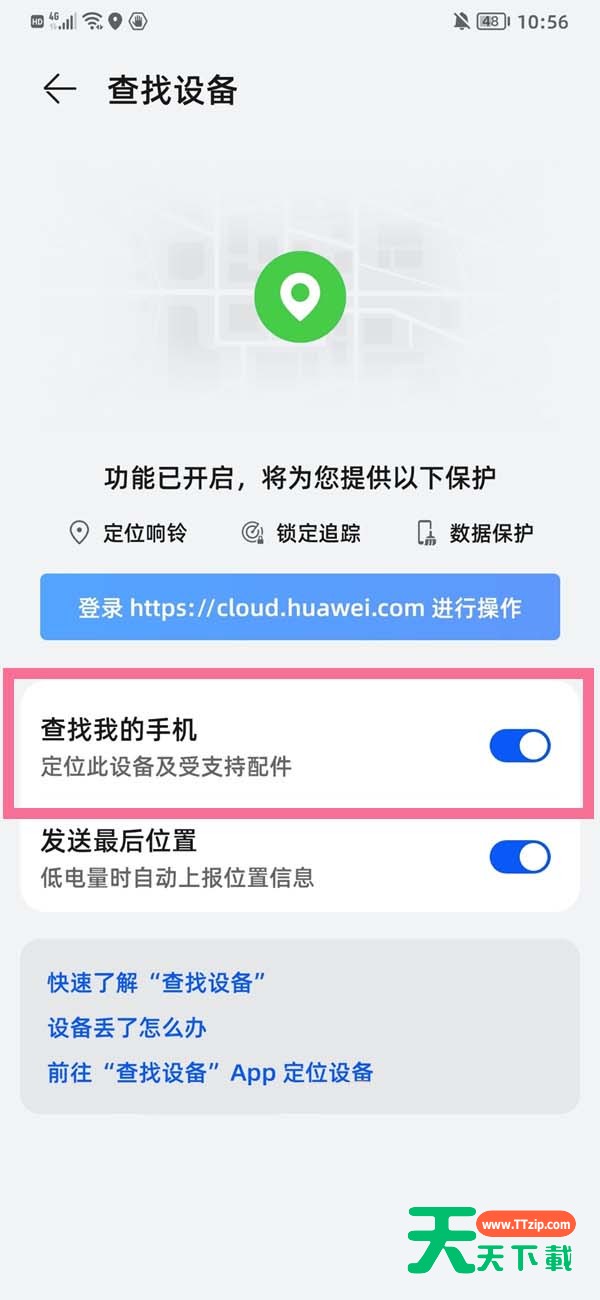Open the 设备丢了怎么办 link
The image size is (600, 1300).
[x=127, y=1027]
